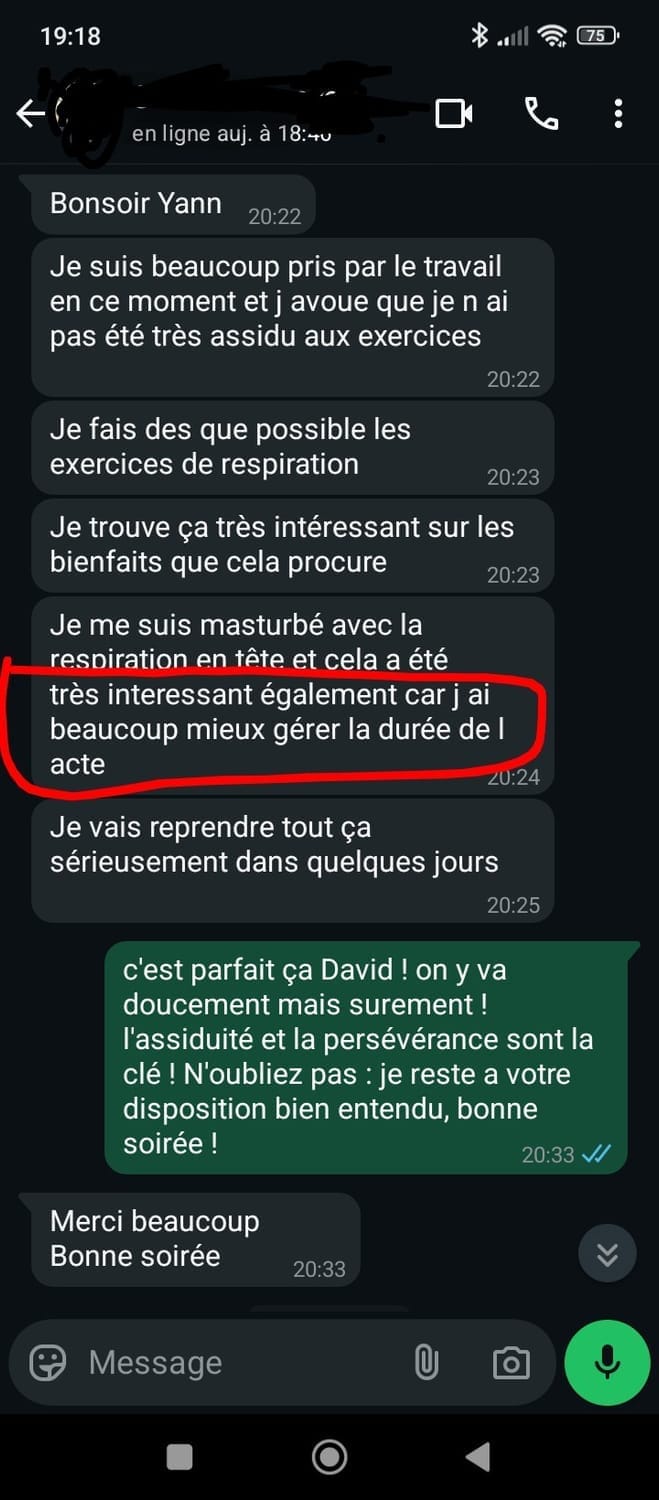Start a video call

[454, 114]
